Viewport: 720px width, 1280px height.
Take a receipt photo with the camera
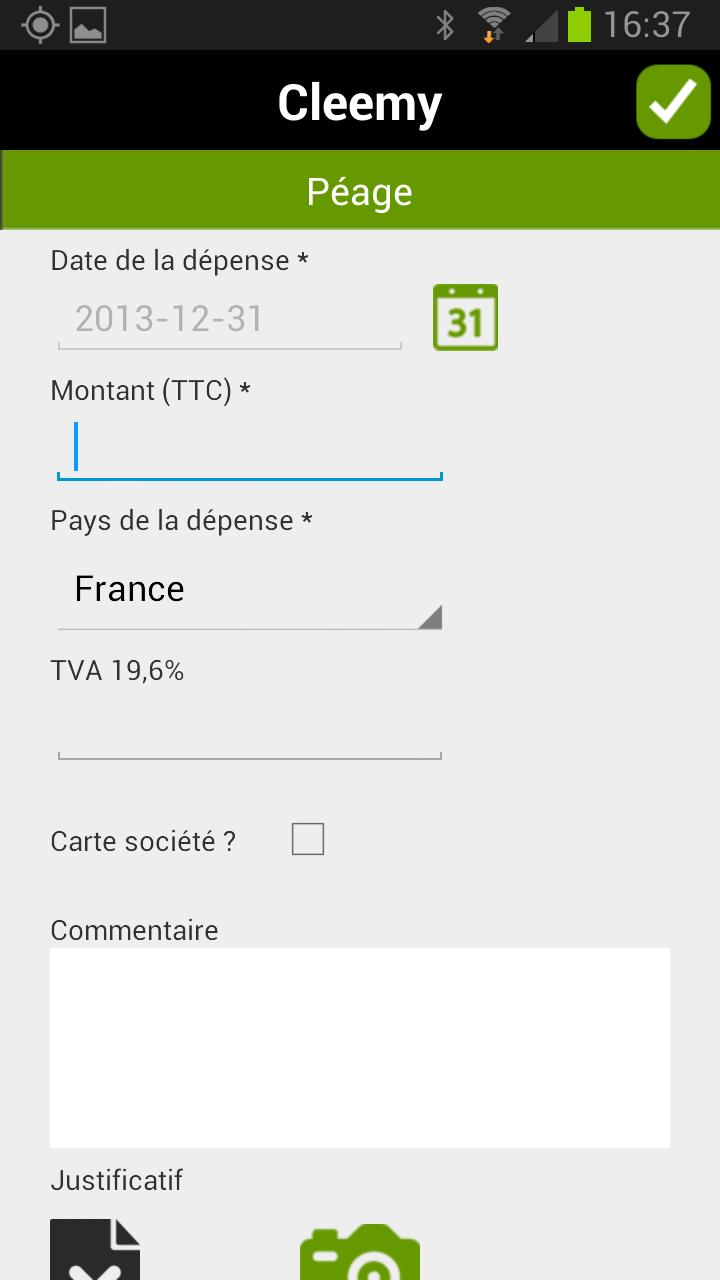(x=360, y=1253)
